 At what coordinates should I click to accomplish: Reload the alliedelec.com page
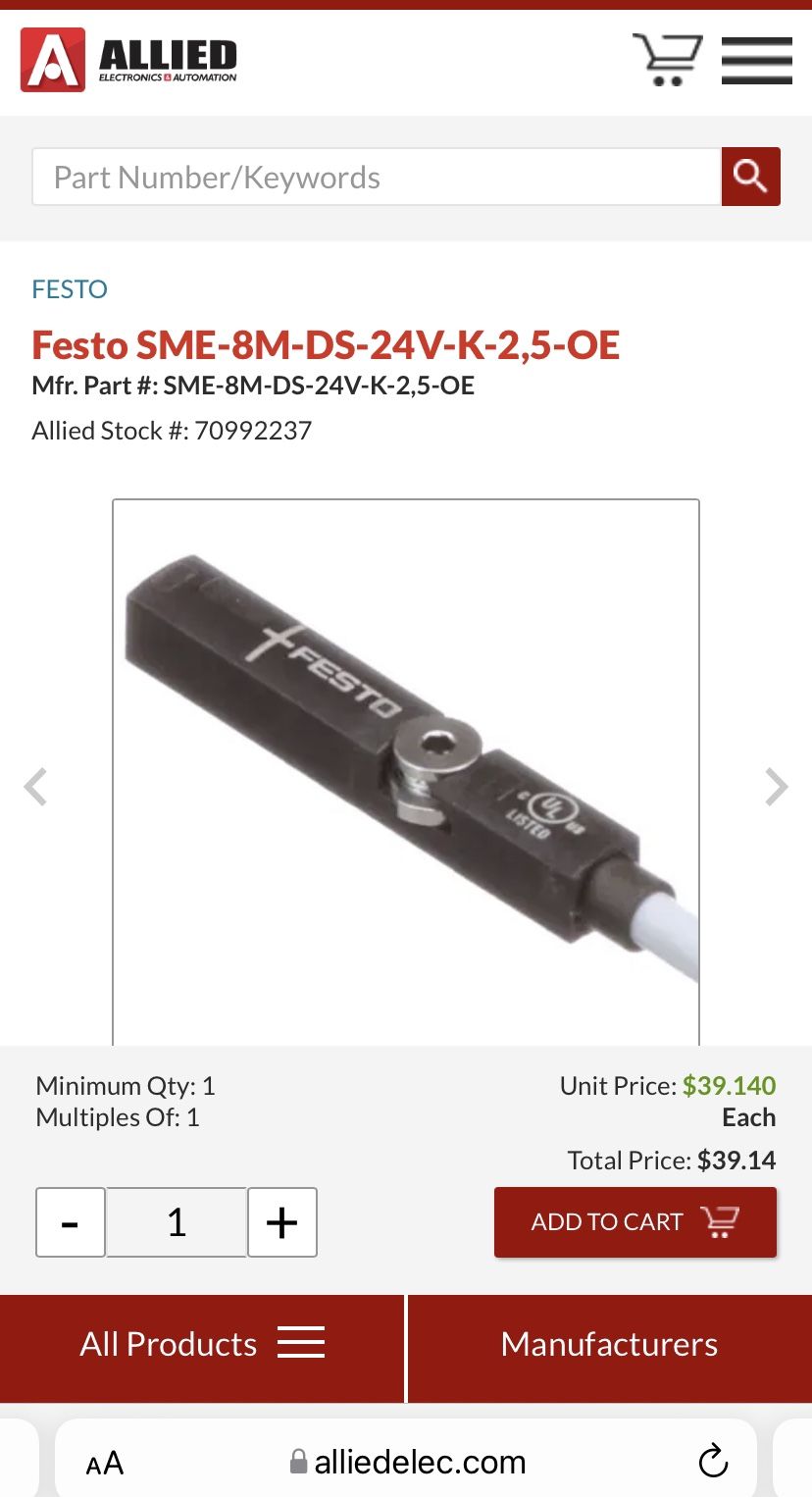pyautogui.click(x=713, y=1462)
